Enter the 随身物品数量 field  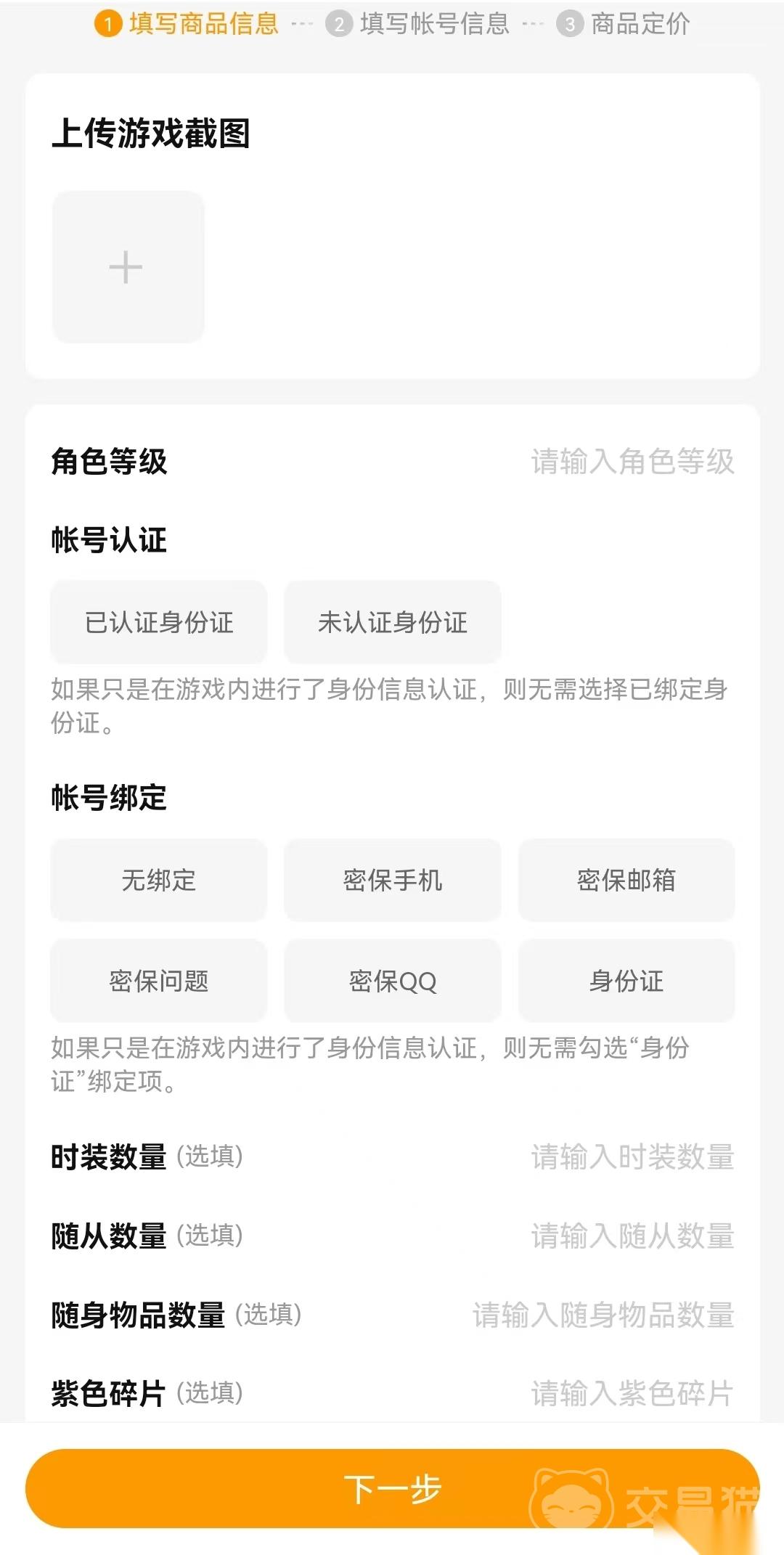pyautogui.click(x=603, y=1315)
